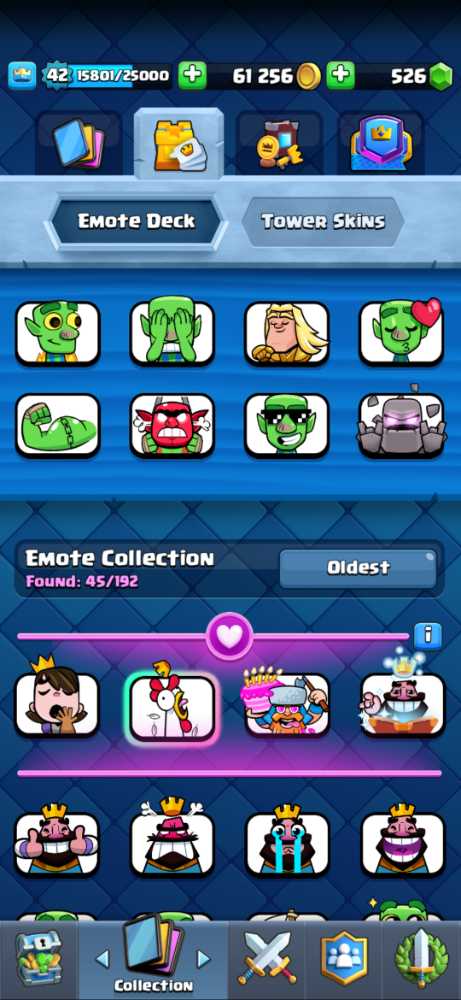Choose the birthday cake emote

tap(288, 703)
